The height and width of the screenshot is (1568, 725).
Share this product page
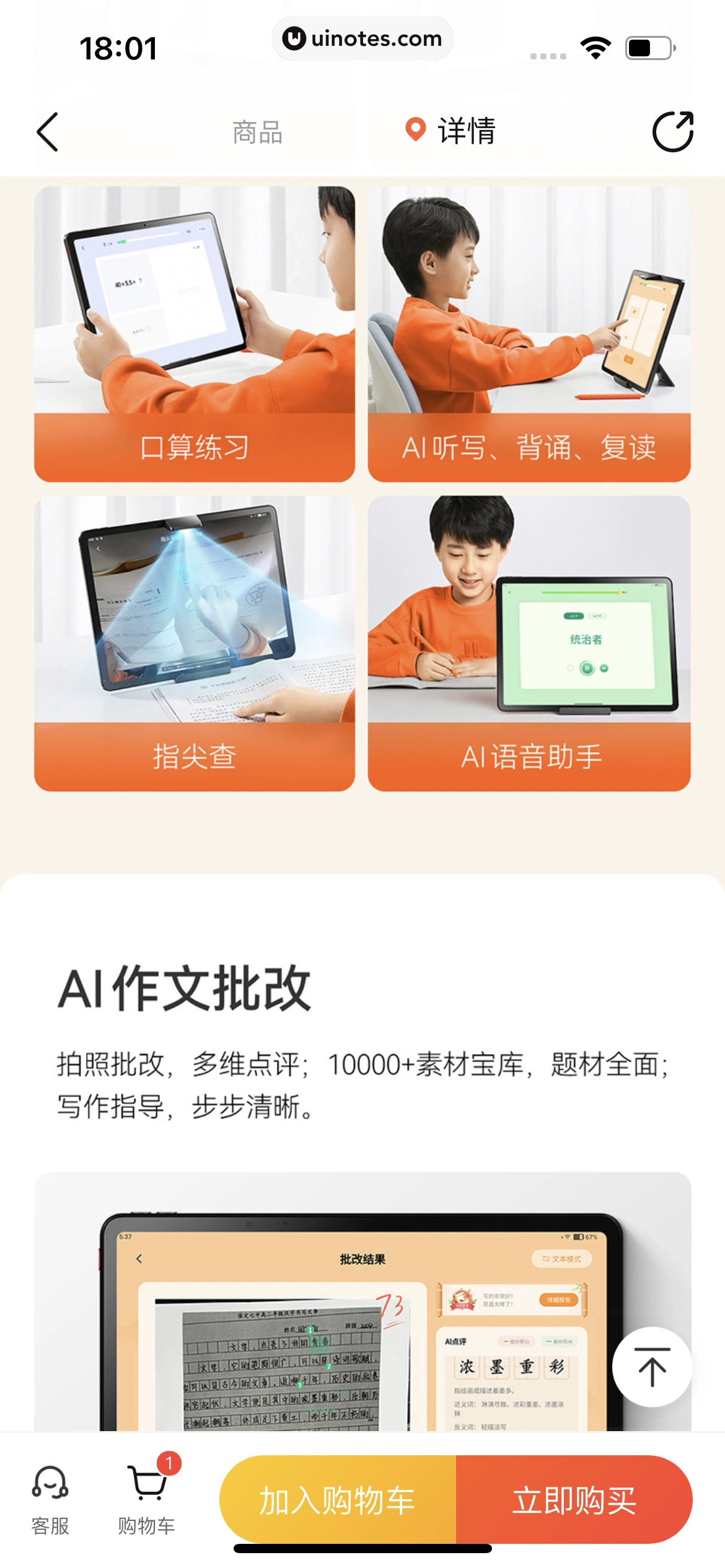672,132
